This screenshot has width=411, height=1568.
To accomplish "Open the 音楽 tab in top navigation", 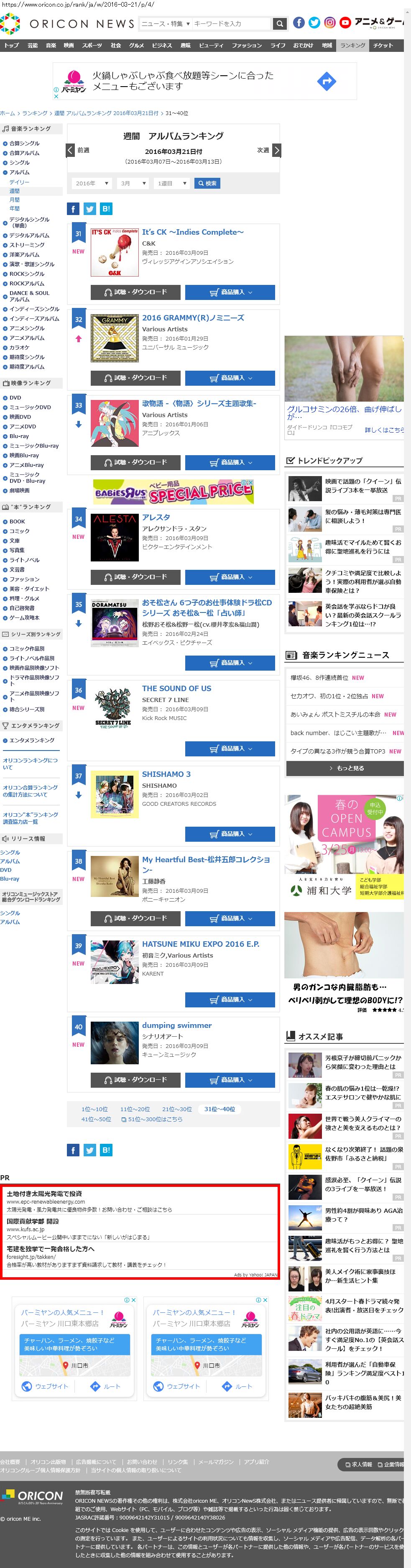I will pyautogui.click(x=51, y=46).
